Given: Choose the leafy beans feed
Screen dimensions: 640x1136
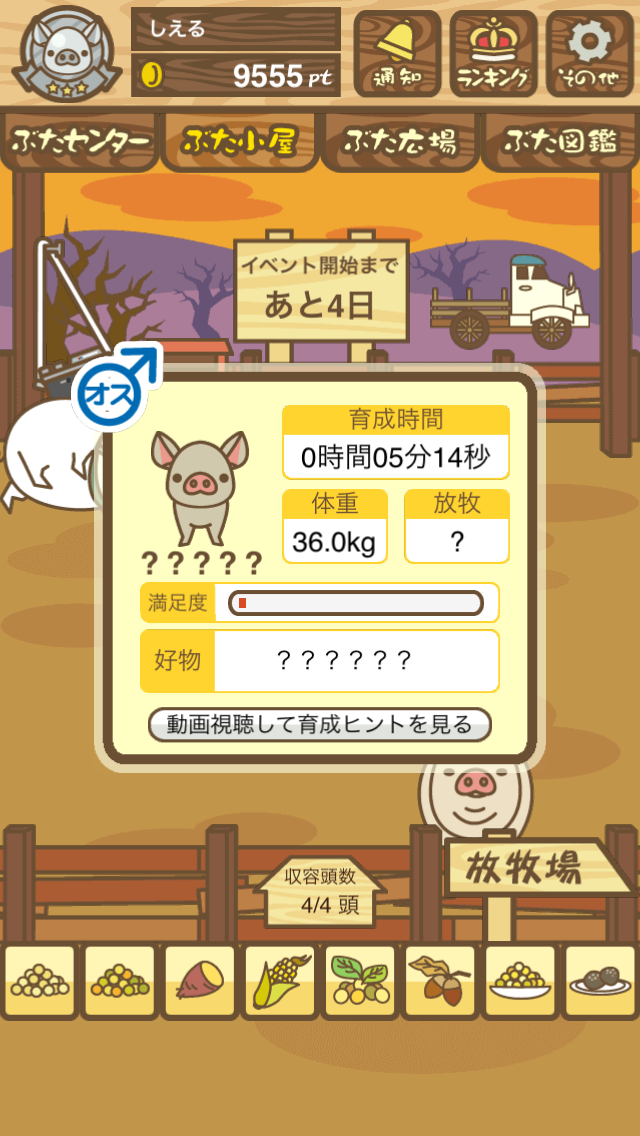Looking at the screenshot, I should (x=360, y=981).
